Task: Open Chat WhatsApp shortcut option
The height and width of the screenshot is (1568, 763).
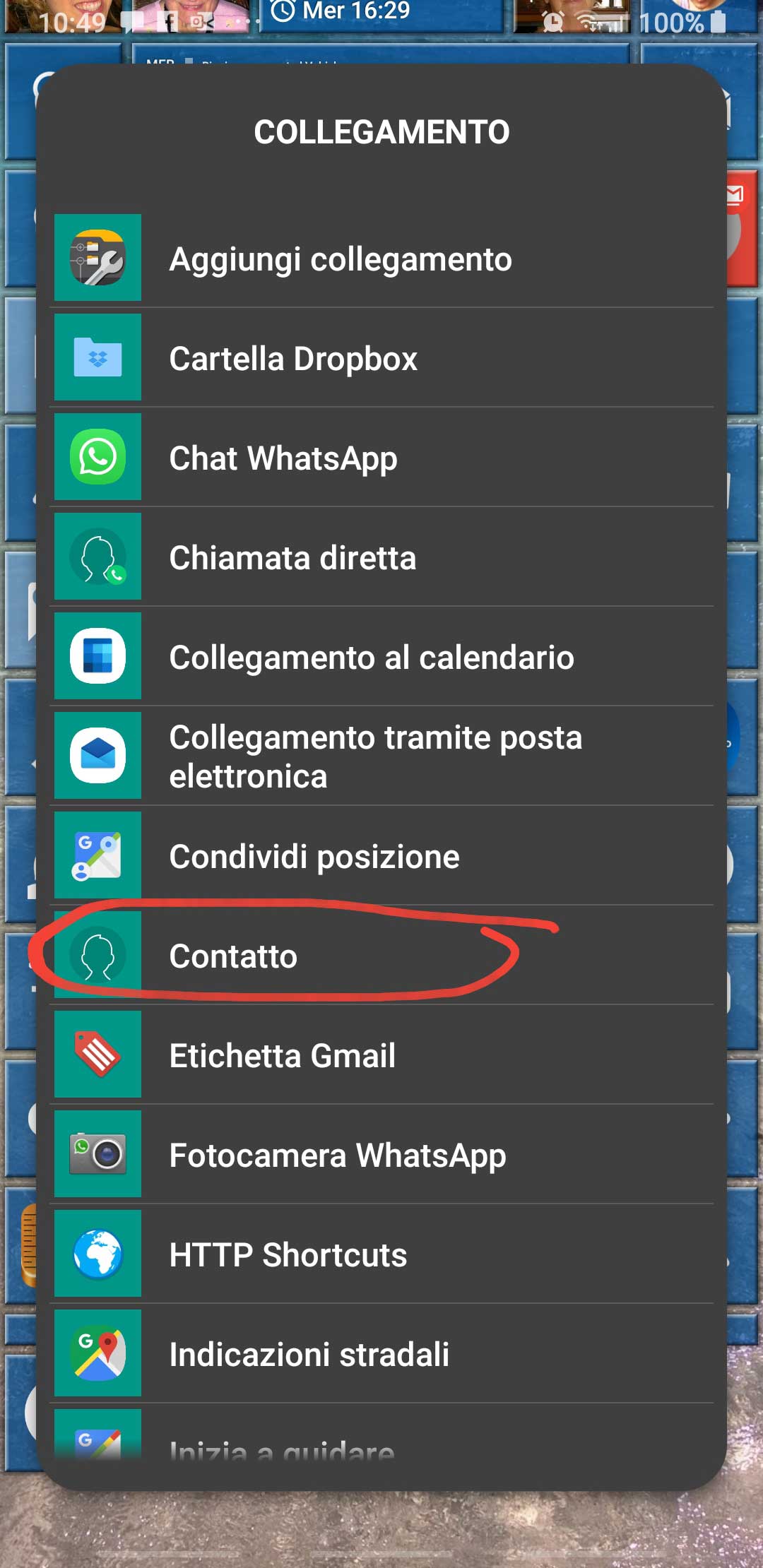Action: click(283, 458)
